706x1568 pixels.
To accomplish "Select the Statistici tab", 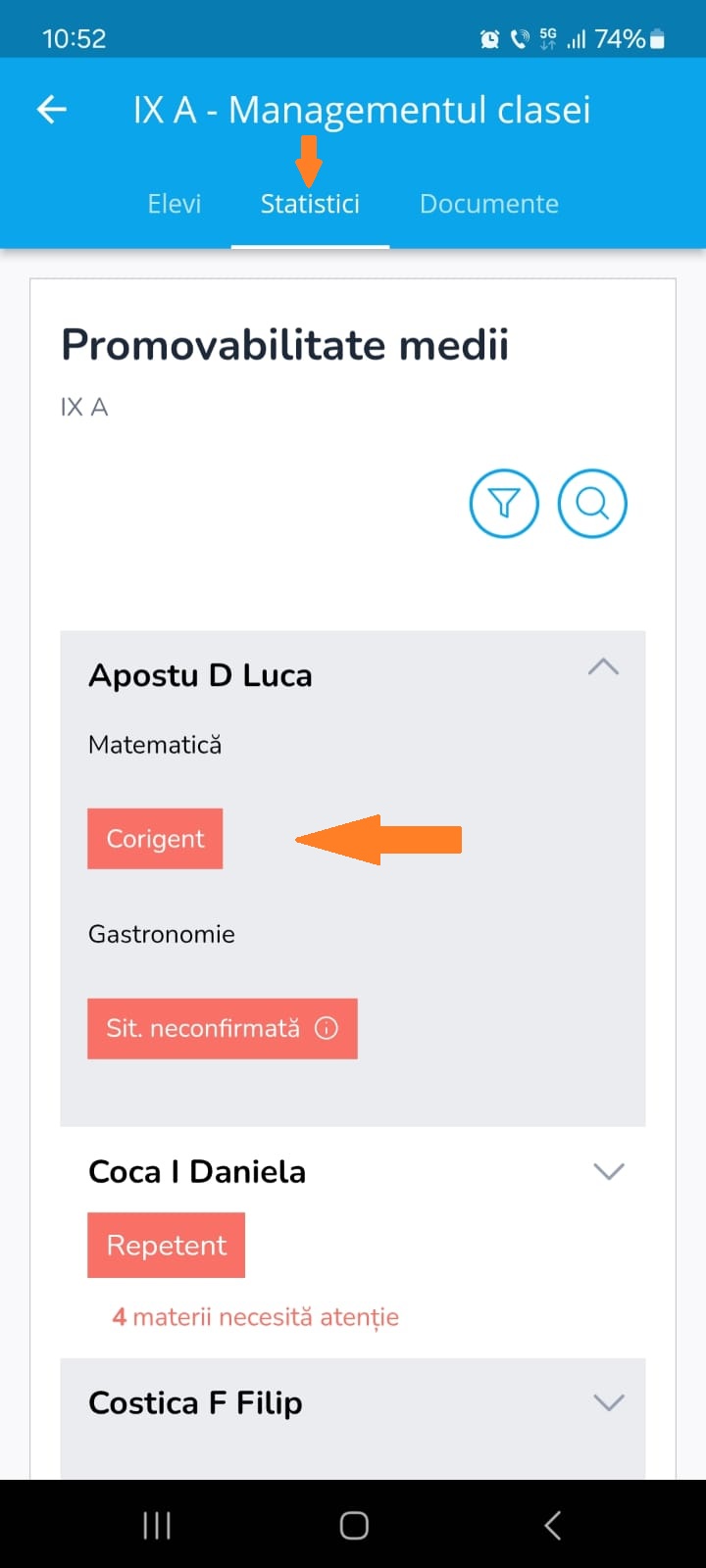I will click(x=310, y=204).
